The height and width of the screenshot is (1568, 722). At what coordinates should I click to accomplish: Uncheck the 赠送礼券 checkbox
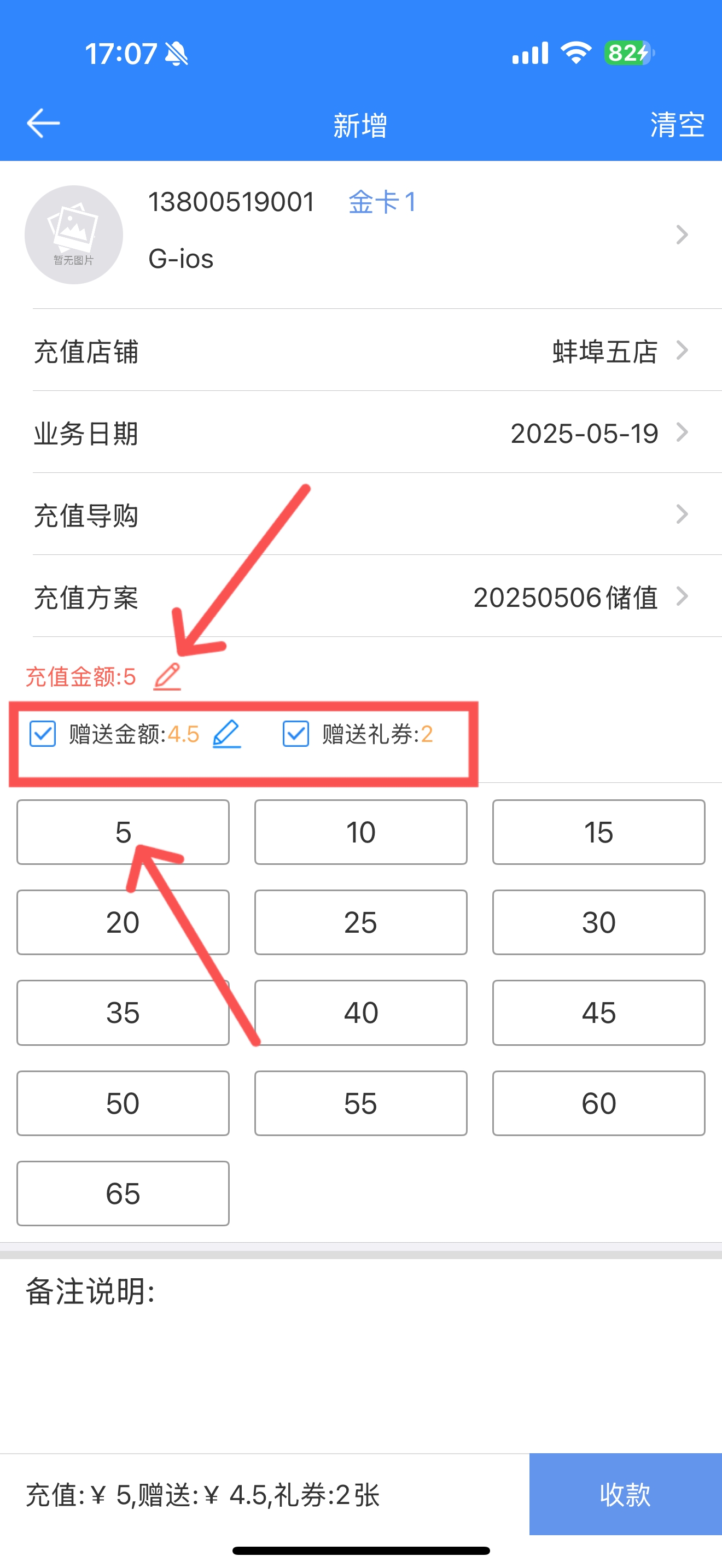(x=296, y=734)
